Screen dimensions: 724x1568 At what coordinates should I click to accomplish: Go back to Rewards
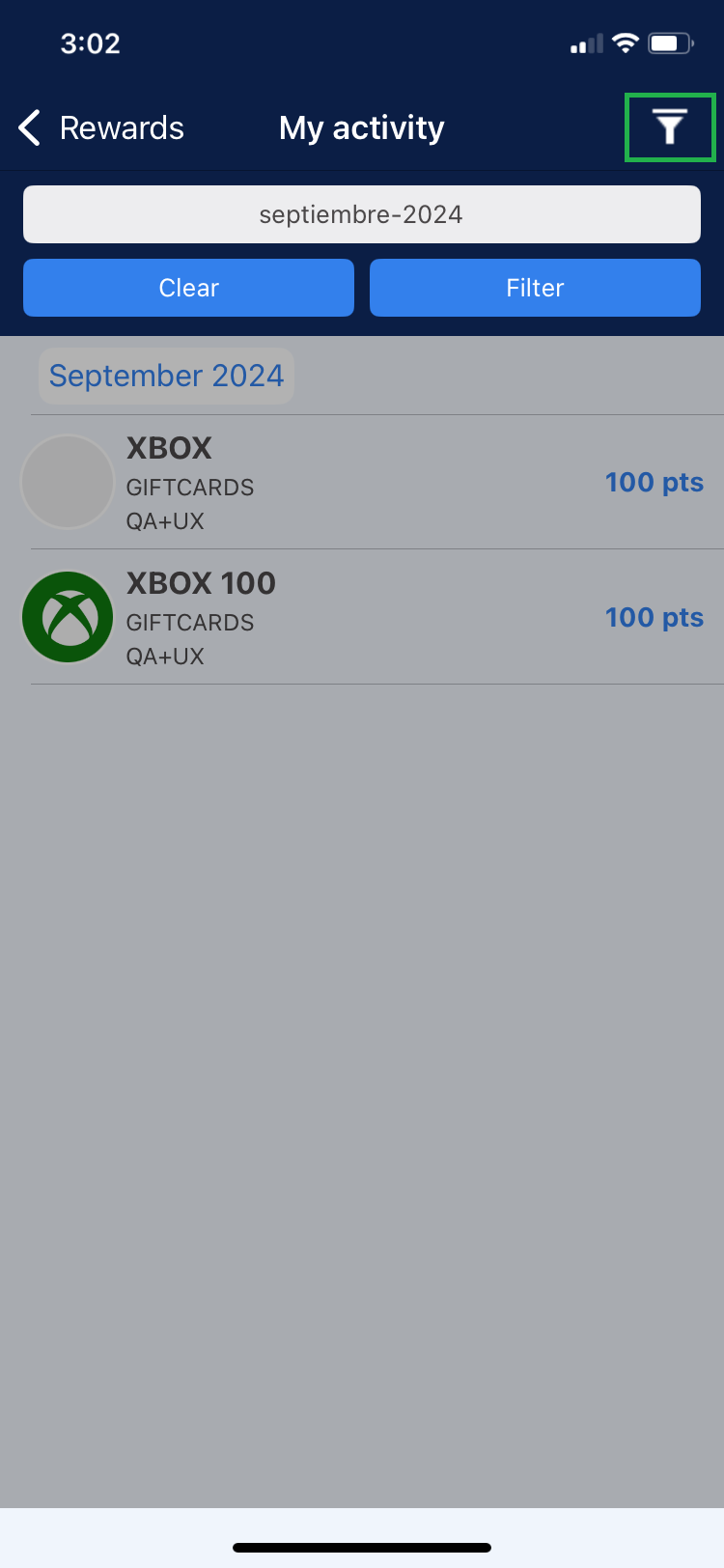[101, 127]
